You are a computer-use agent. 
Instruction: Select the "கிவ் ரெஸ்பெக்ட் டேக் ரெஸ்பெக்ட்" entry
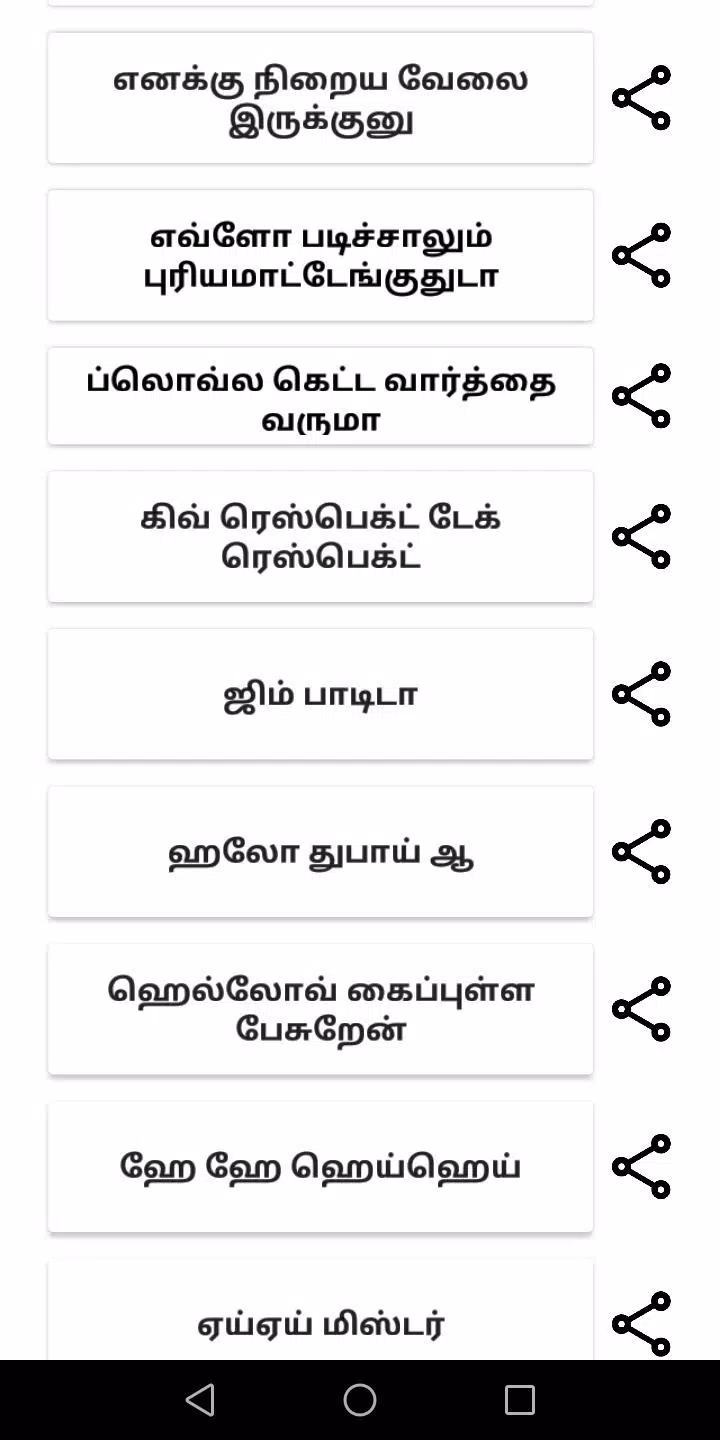(x=320, y=536)
